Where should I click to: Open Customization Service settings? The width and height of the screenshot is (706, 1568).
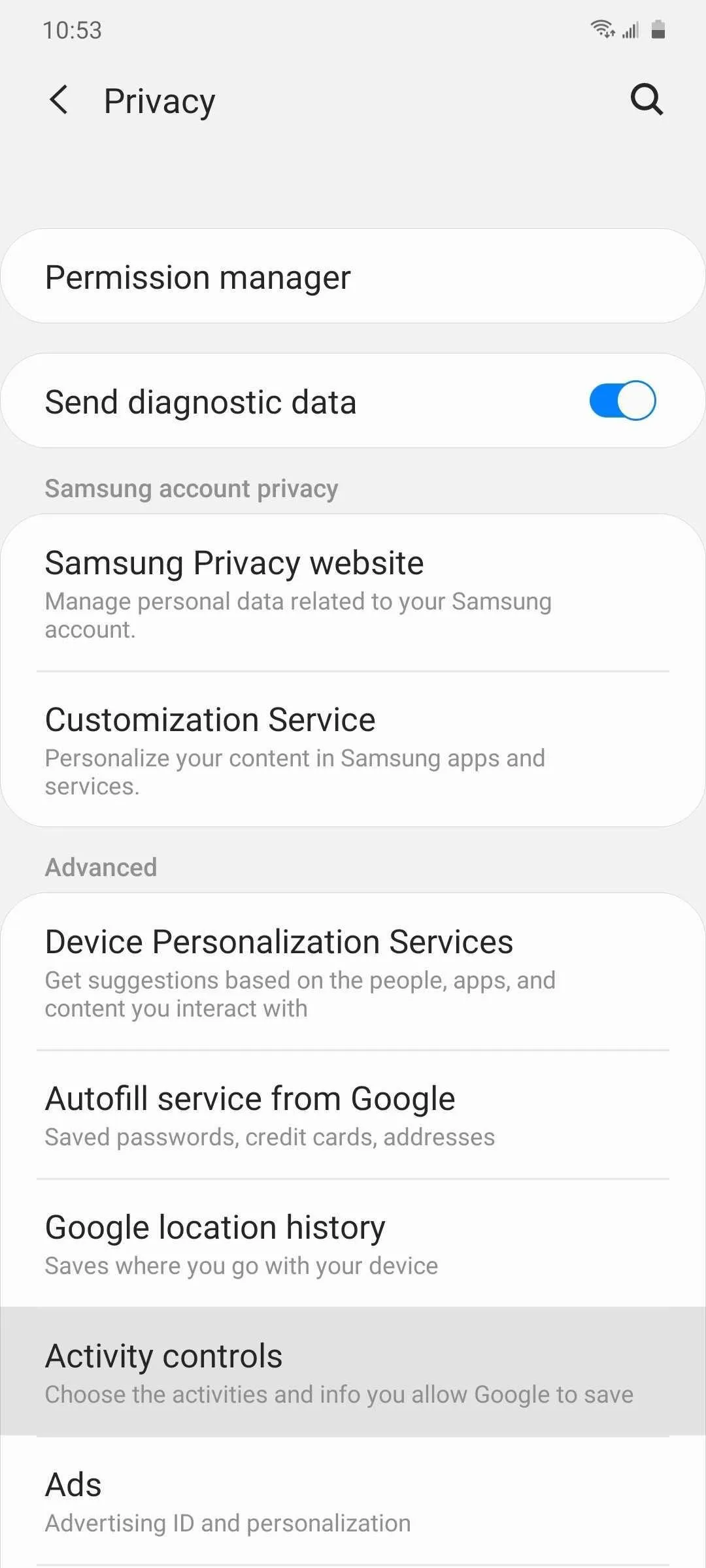[353, 750]
